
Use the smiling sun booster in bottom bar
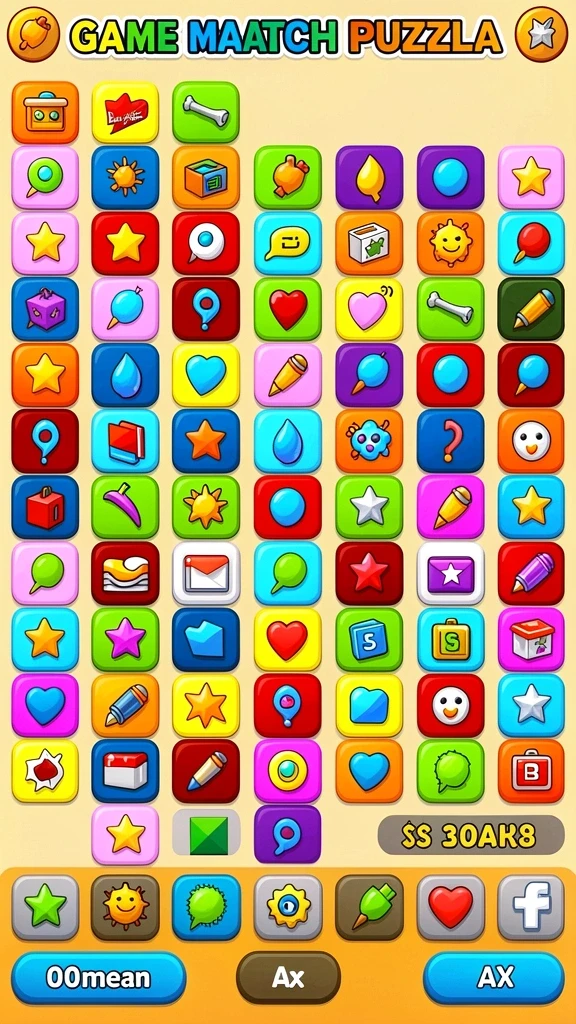pos(125,907)
